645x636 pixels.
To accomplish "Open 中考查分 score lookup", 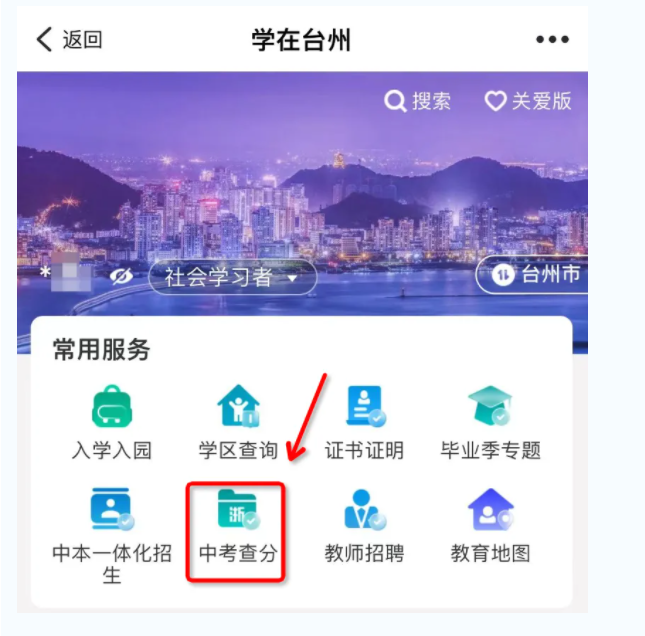I will (x=238, y=528).
